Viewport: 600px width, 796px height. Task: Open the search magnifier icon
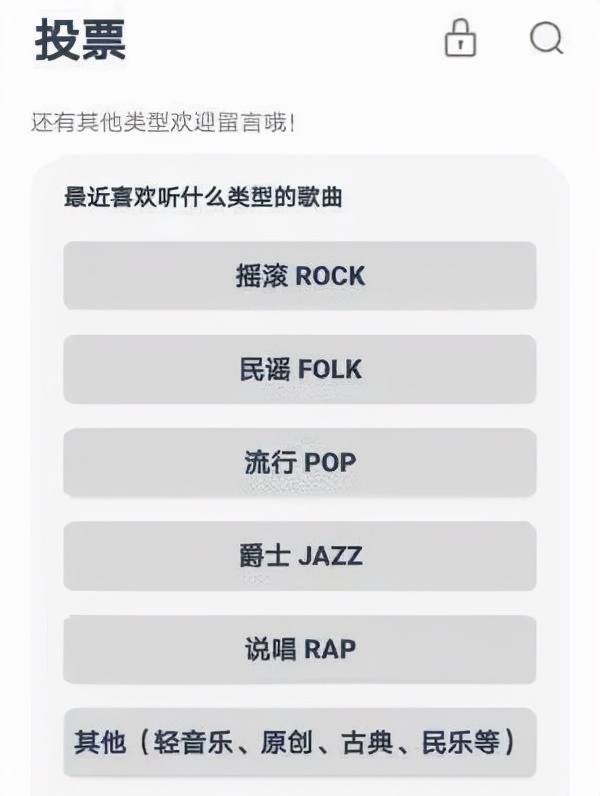coord(546,39)
